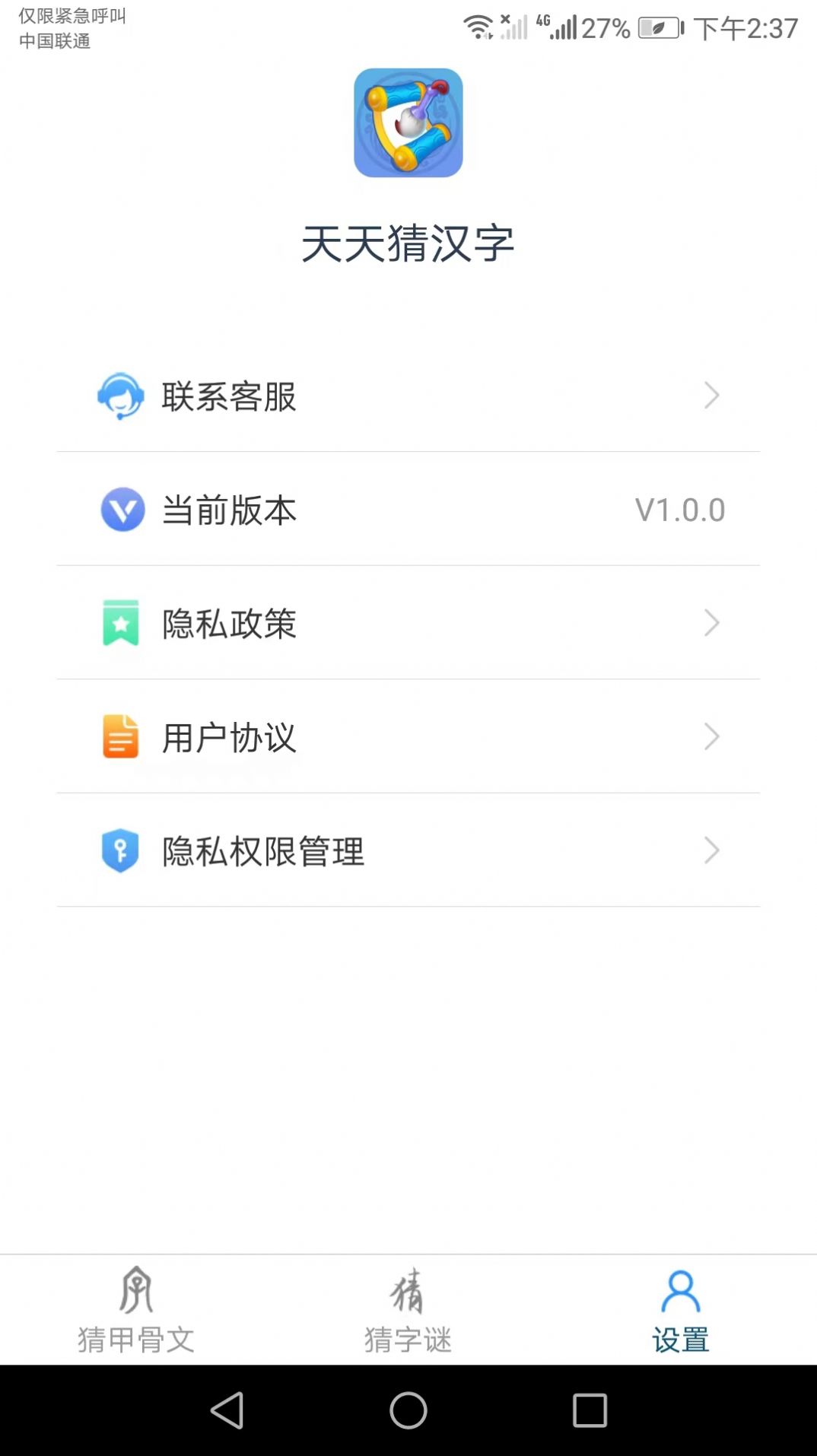This screenshot has width=817, height=1456.
Task: View the 用户协议 user agreement
Action: coord(408,737)
